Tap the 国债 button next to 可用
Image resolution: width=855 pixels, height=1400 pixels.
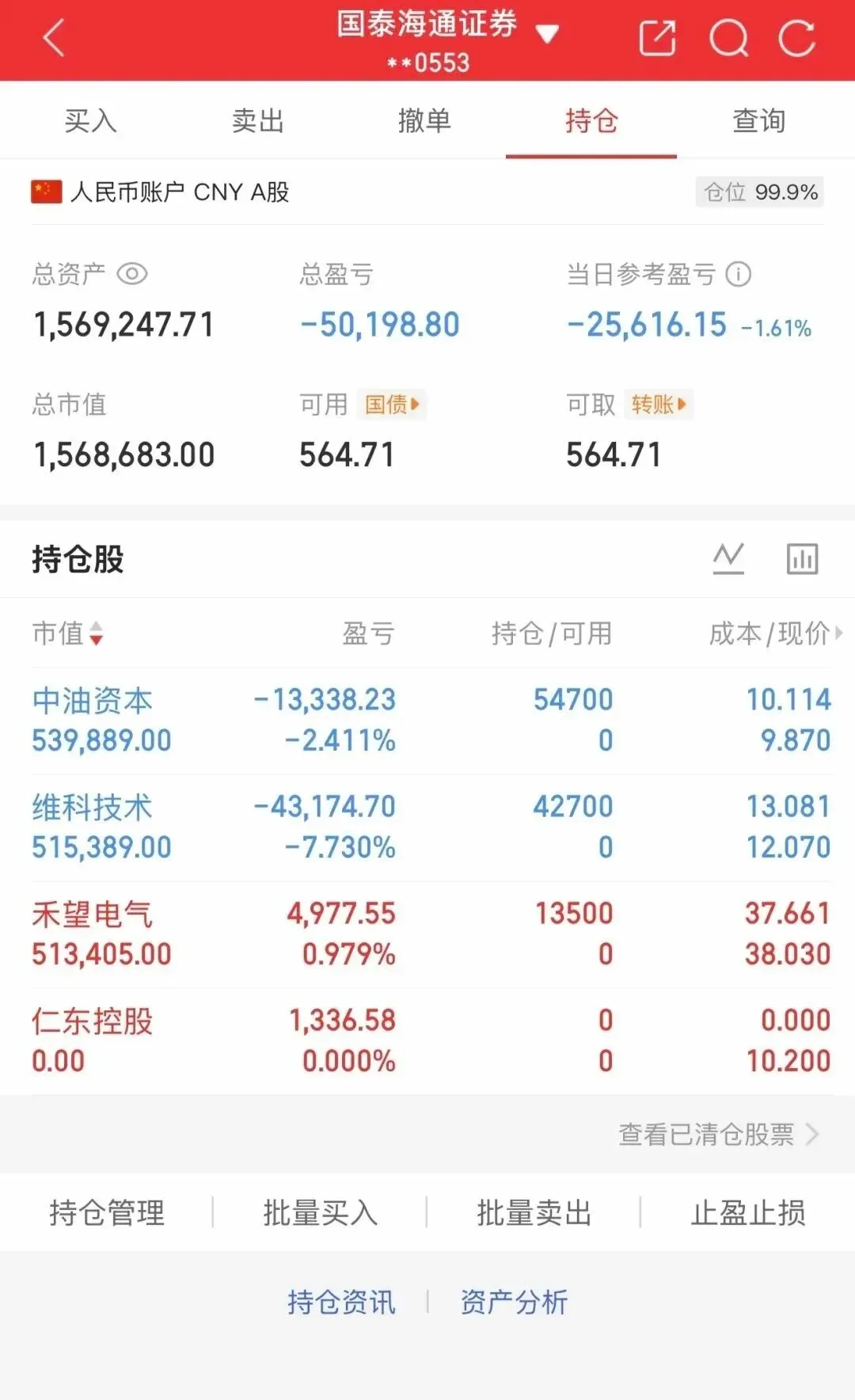pos(392,405)
